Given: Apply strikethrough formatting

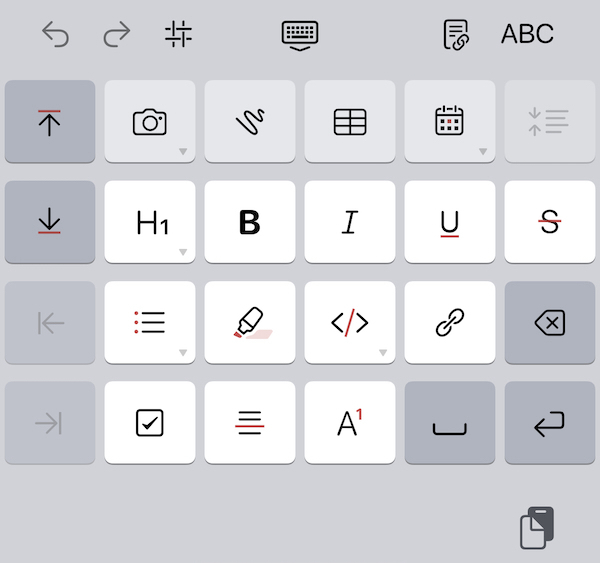Looking at the screenshot, I should pos(550,222).
